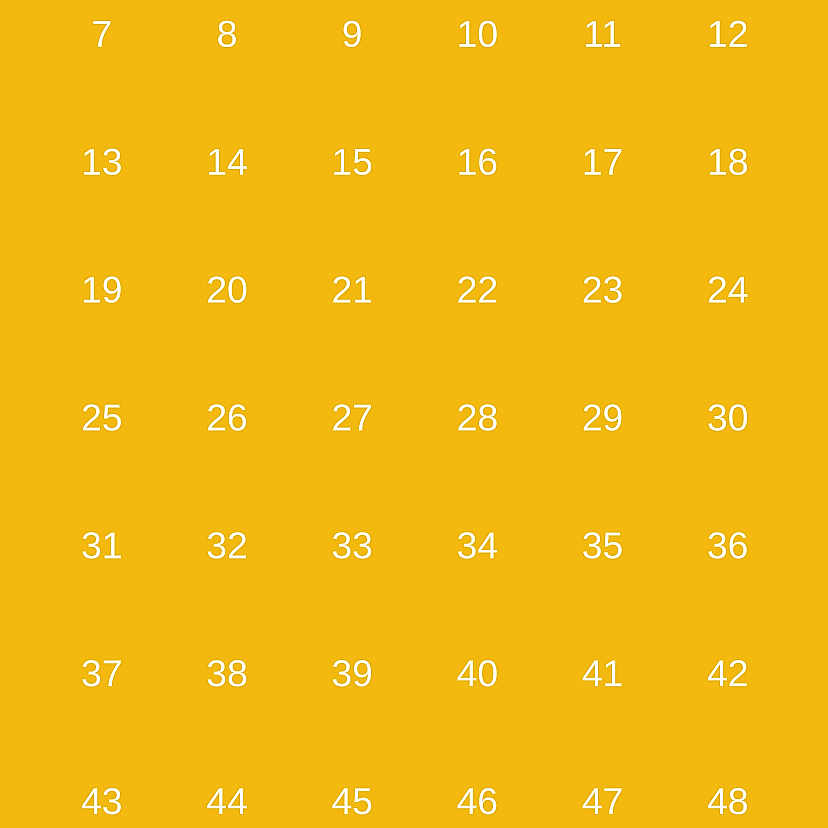This screenshot has width=828, height=828.
Task: Pick number 40
Action: (x=477, y=675)
